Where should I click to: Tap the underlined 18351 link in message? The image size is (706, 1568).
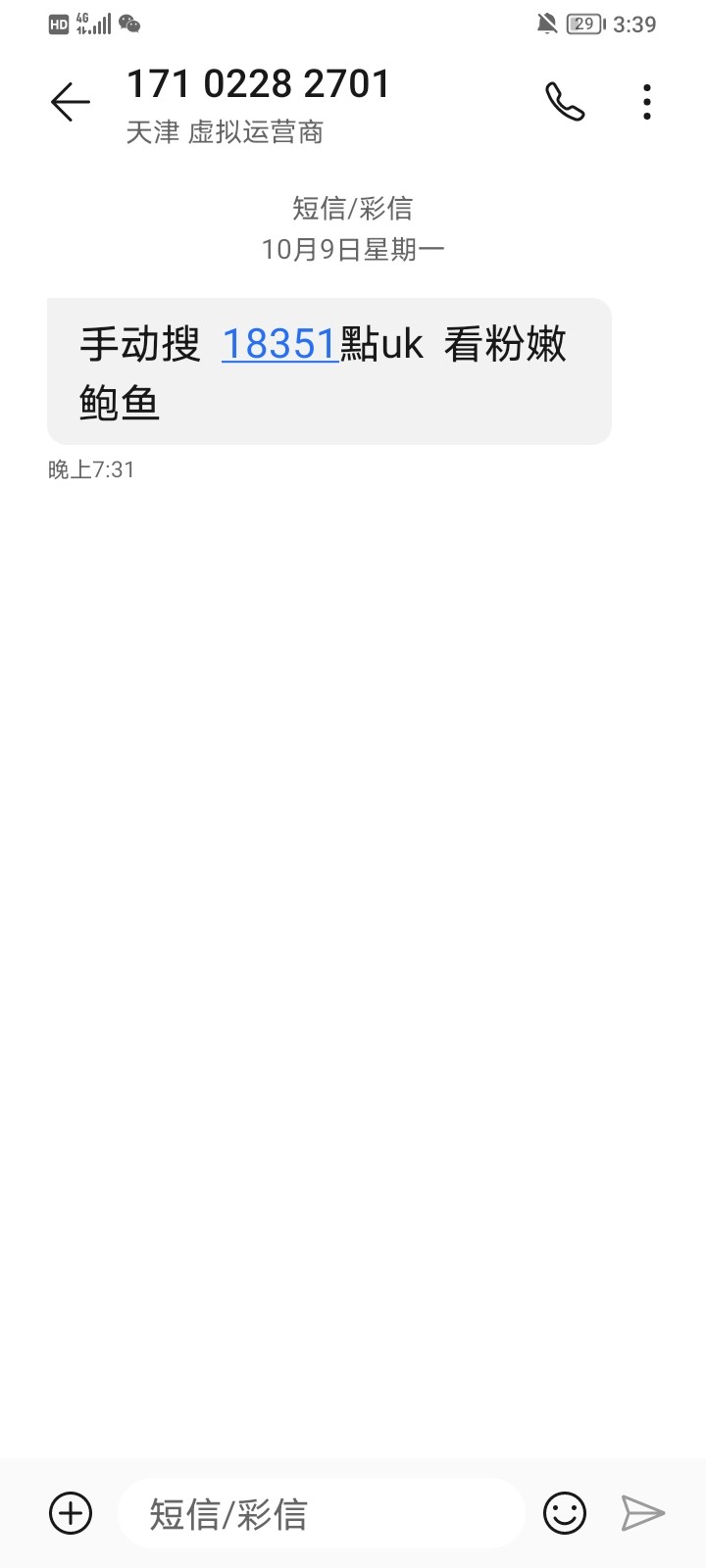click(280, 345)
